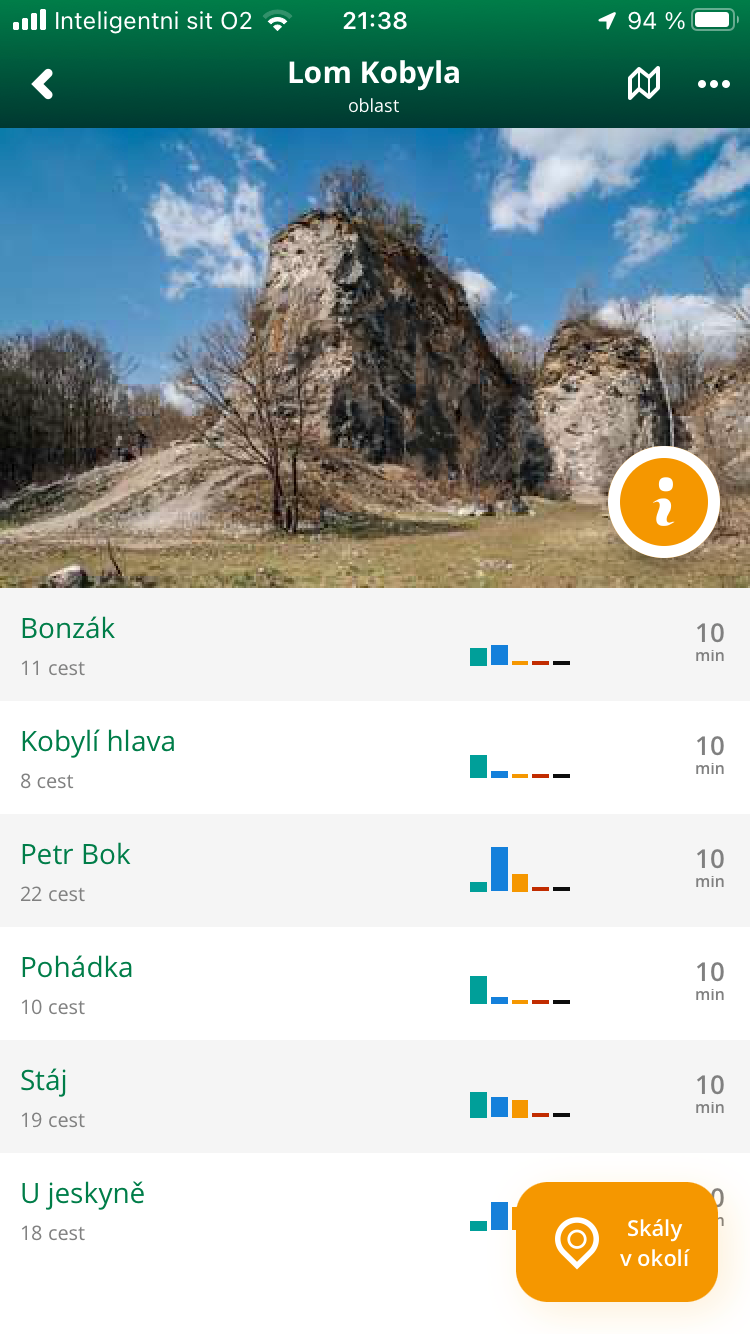Tap the Skály v okolí button
Screen dimensions: 750x1334
pyautogui.click(x=617, y=1242)
